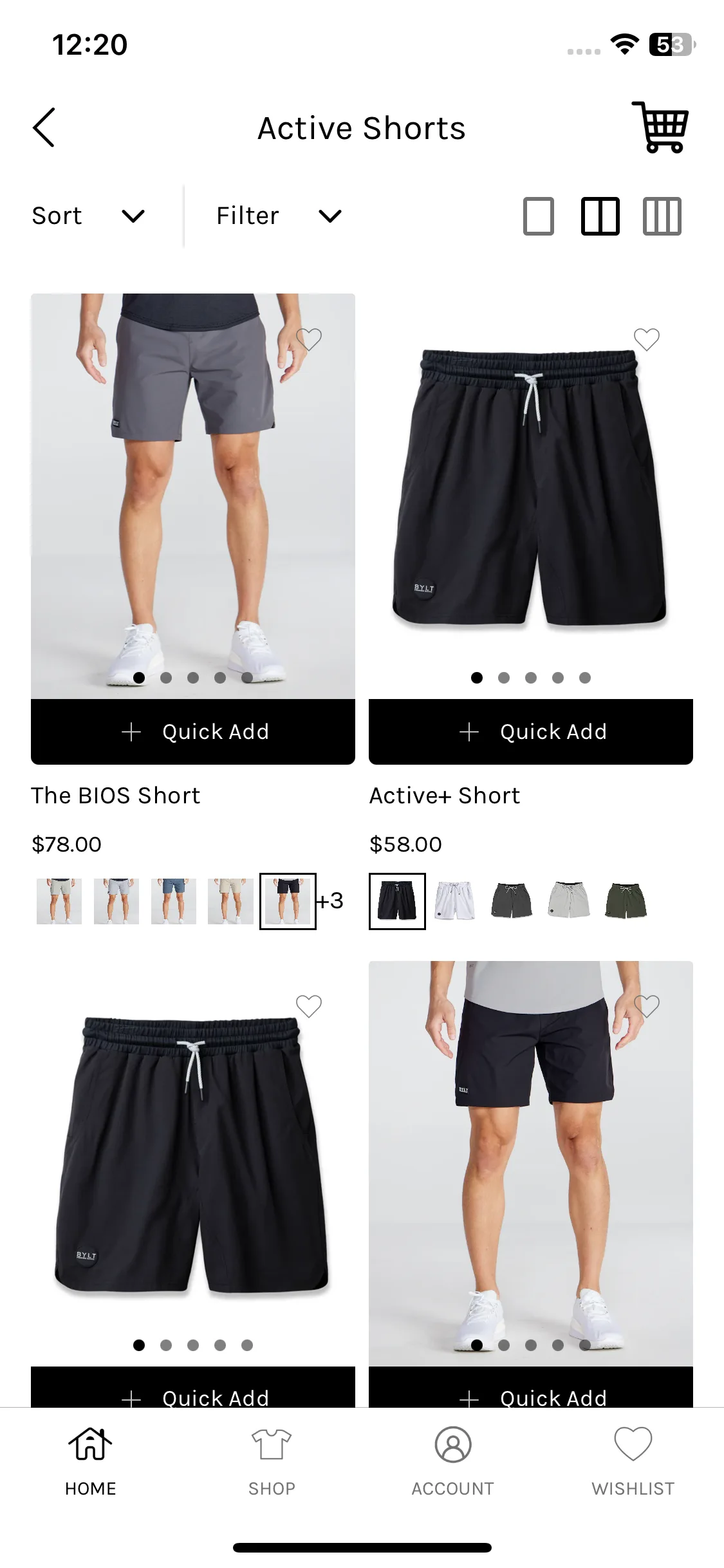Expand the Filter dropdown
Viewport: 724px width, 1568px height.
click(278, 216)
